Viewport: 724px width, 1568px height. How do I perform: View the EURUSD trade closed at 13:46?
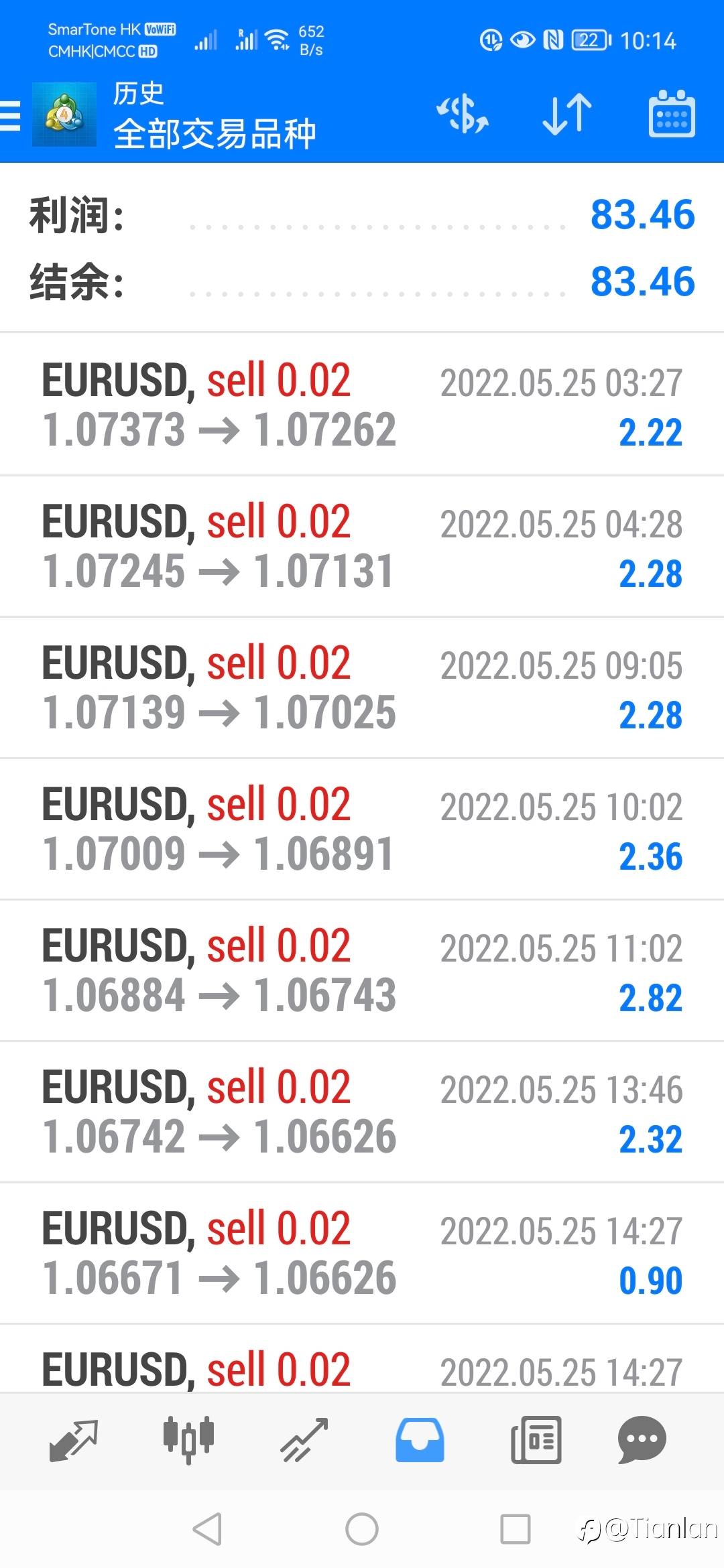click(x=362, y=1112)
